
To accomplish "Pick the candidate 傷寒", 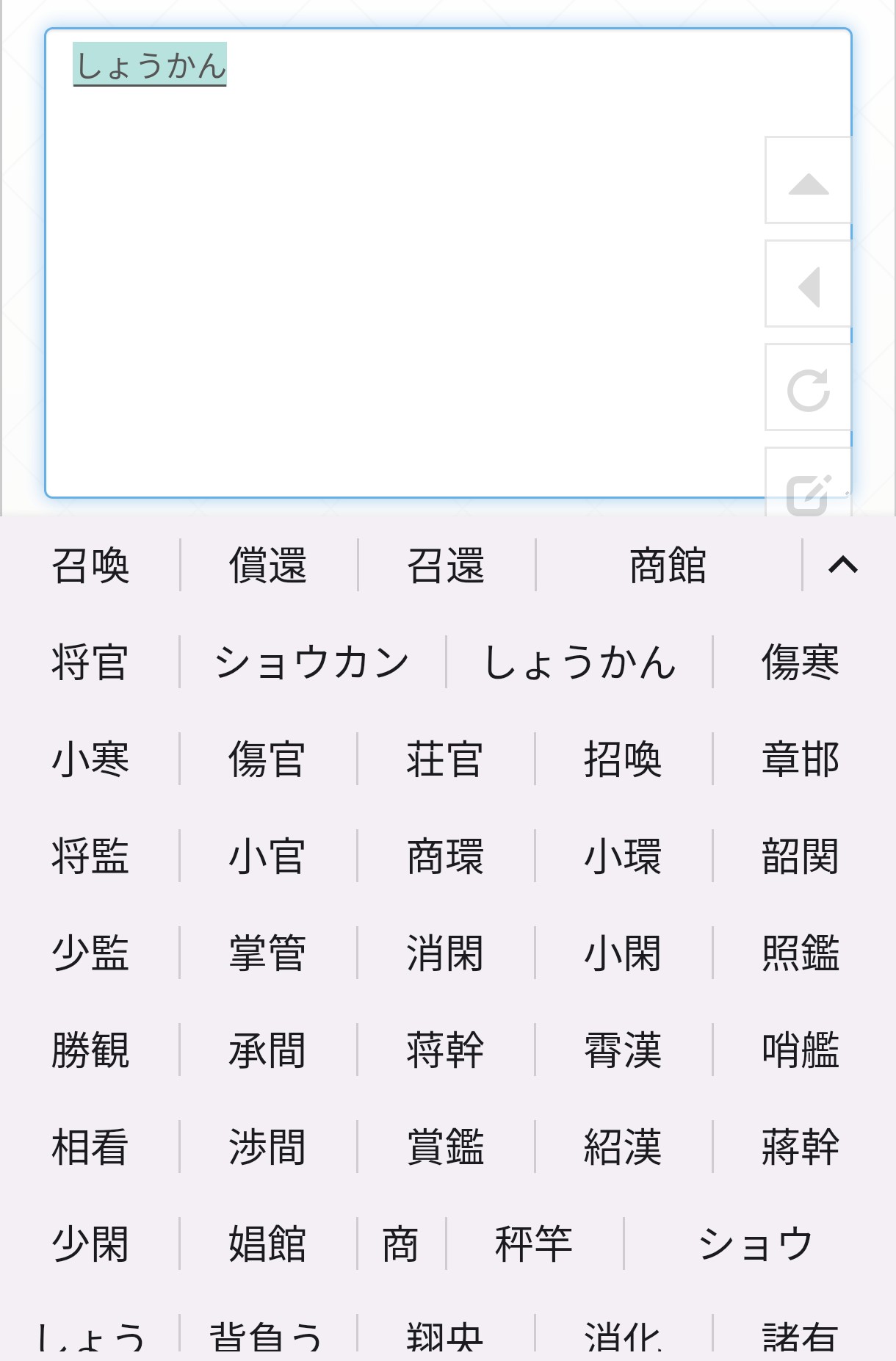I will (801, 663).
